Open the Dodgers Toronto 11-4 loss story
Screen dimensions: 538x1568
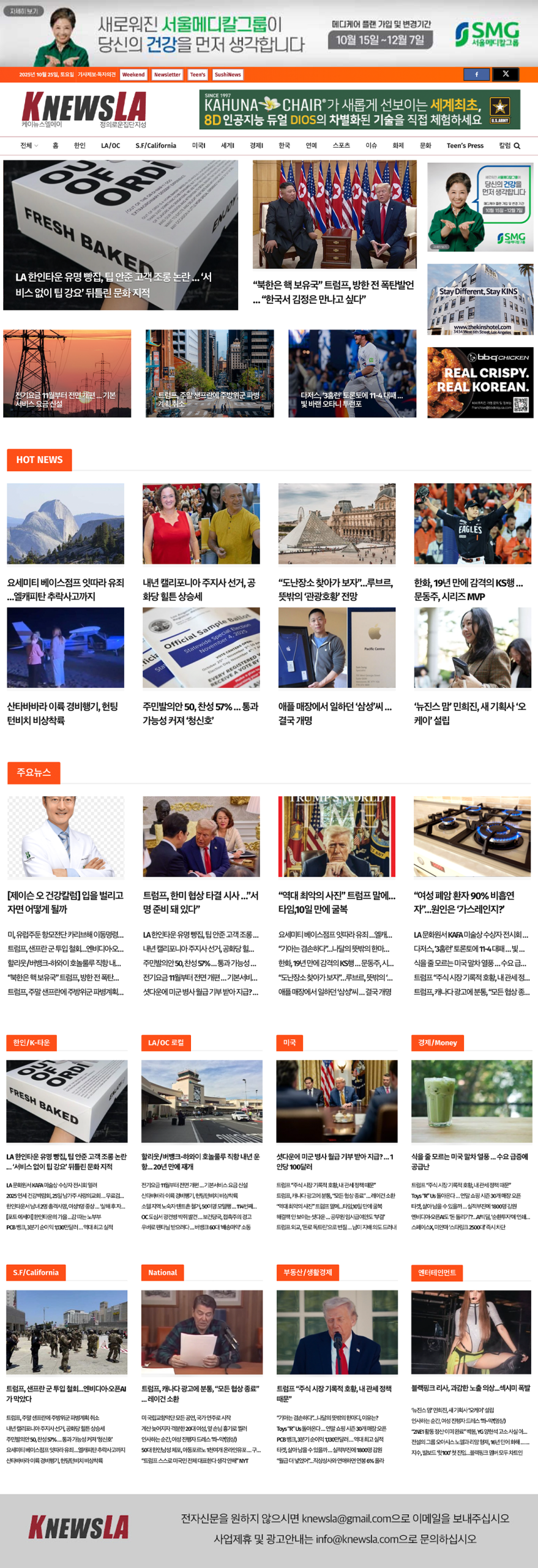tap(352, 399)
